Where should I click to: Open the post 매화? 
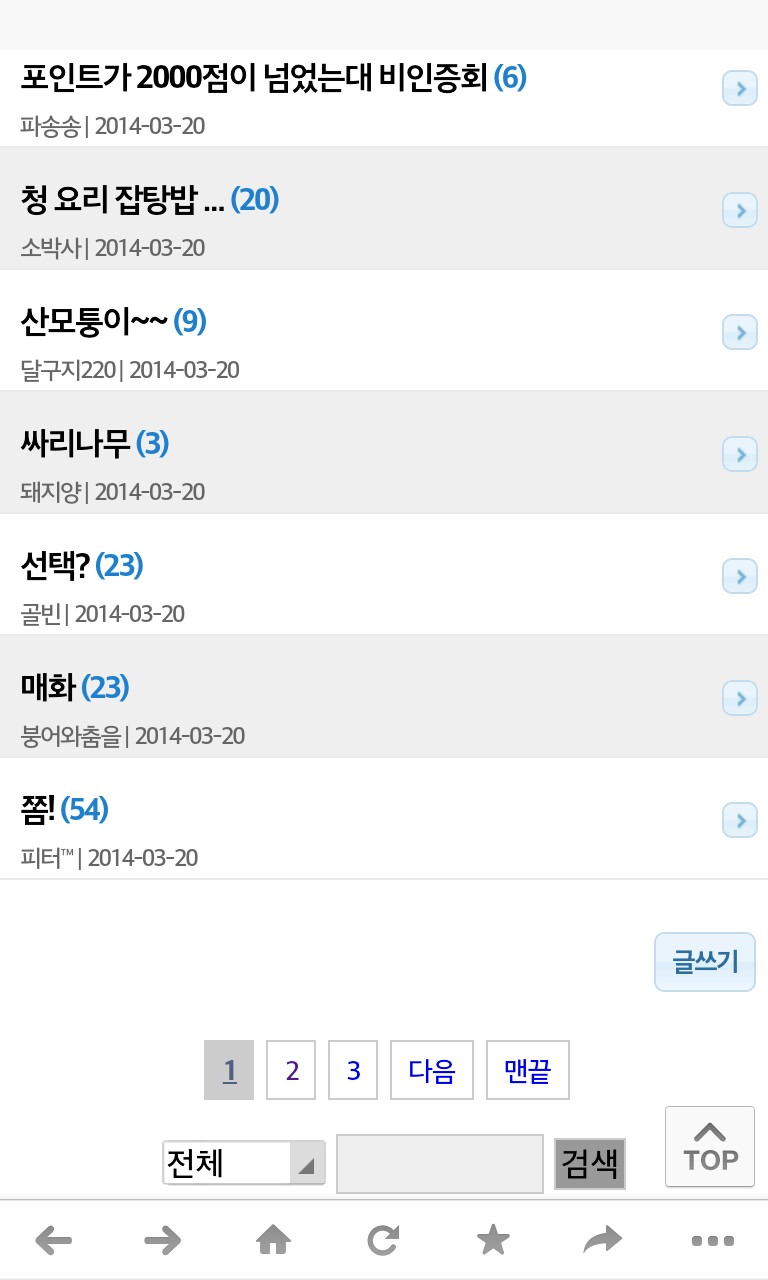[x=384, y=697]
